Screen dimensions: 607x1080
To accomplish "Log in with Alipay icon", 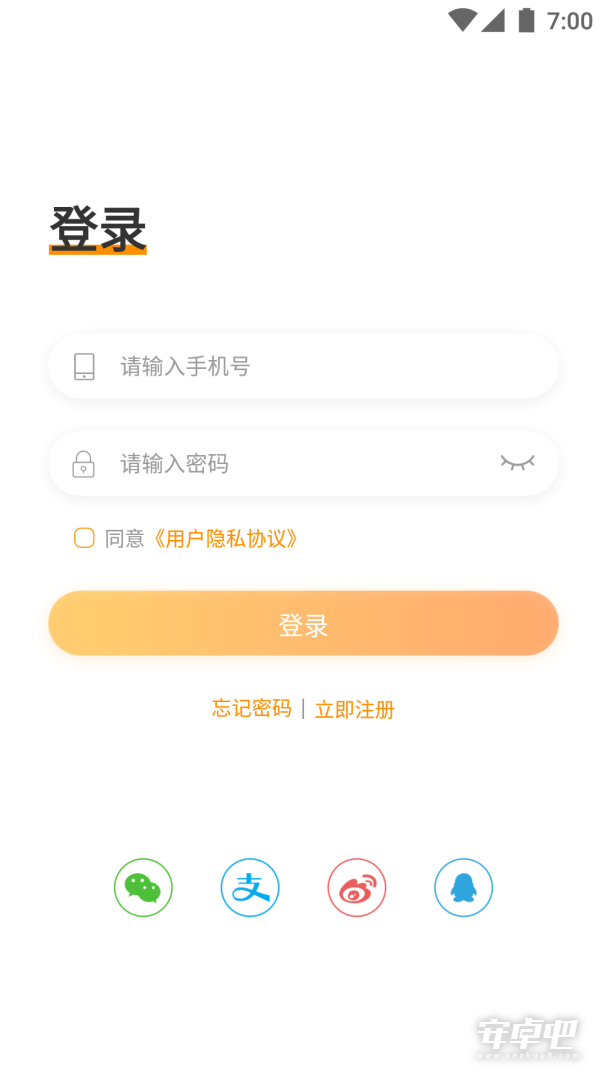I will [x=250, y=887].
